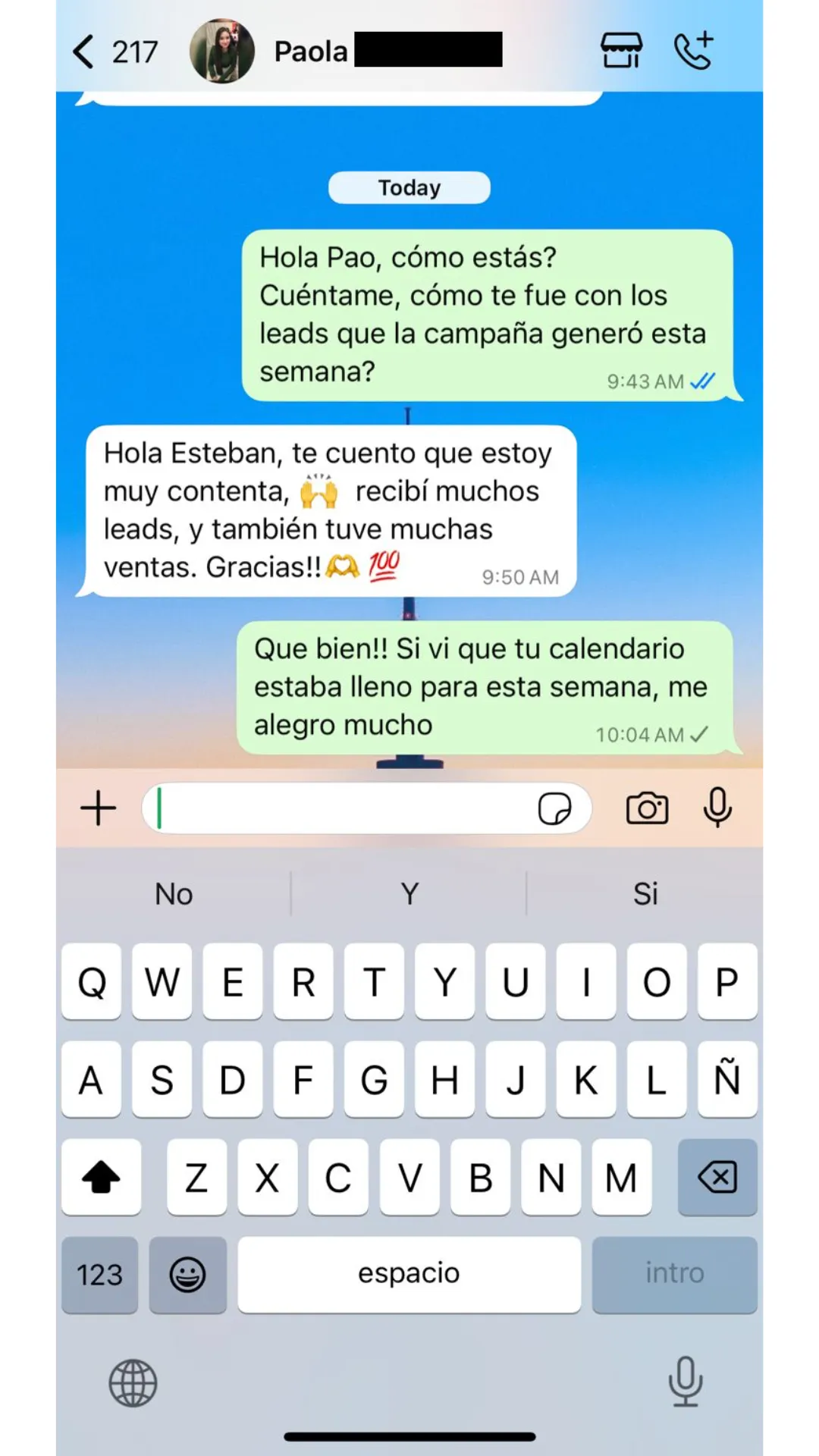Start a call with Paola
This screenshot has width=819, height=1456.
pos(694,51)
